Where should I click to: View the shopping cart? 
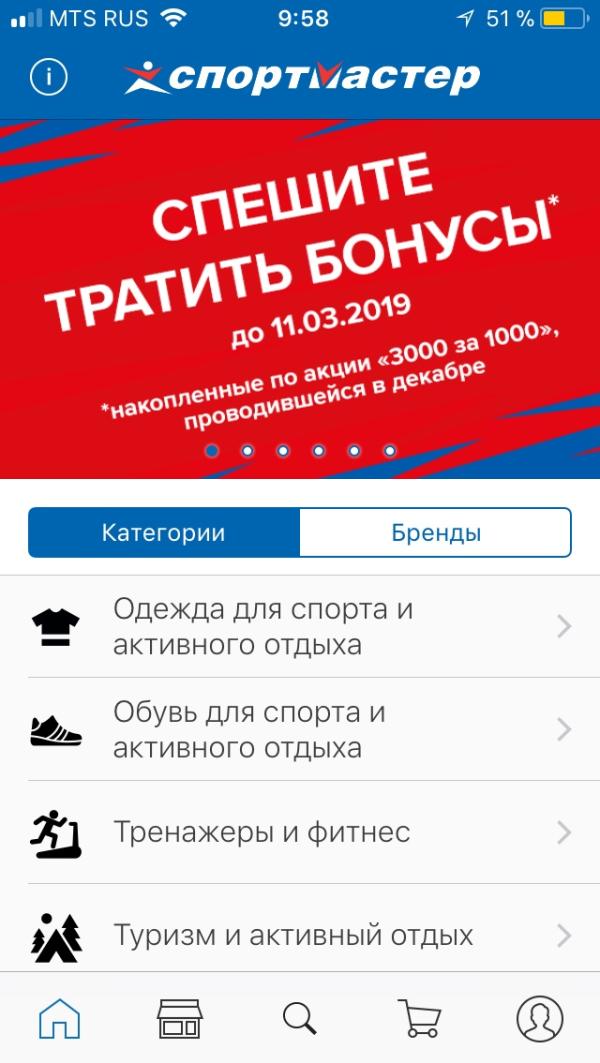(419, 1018)
